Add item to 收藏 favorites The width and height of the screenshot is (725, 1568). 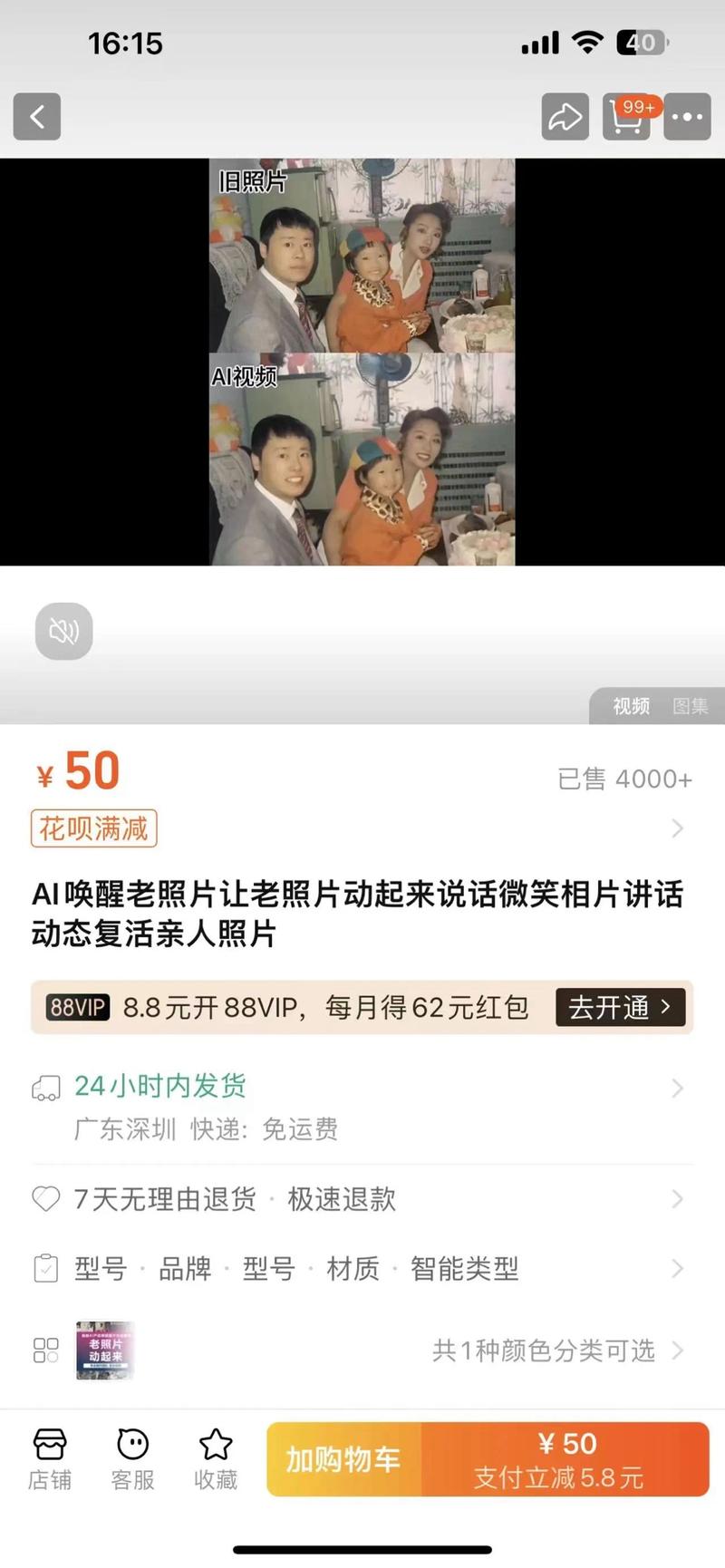(x=216, y=1459)
